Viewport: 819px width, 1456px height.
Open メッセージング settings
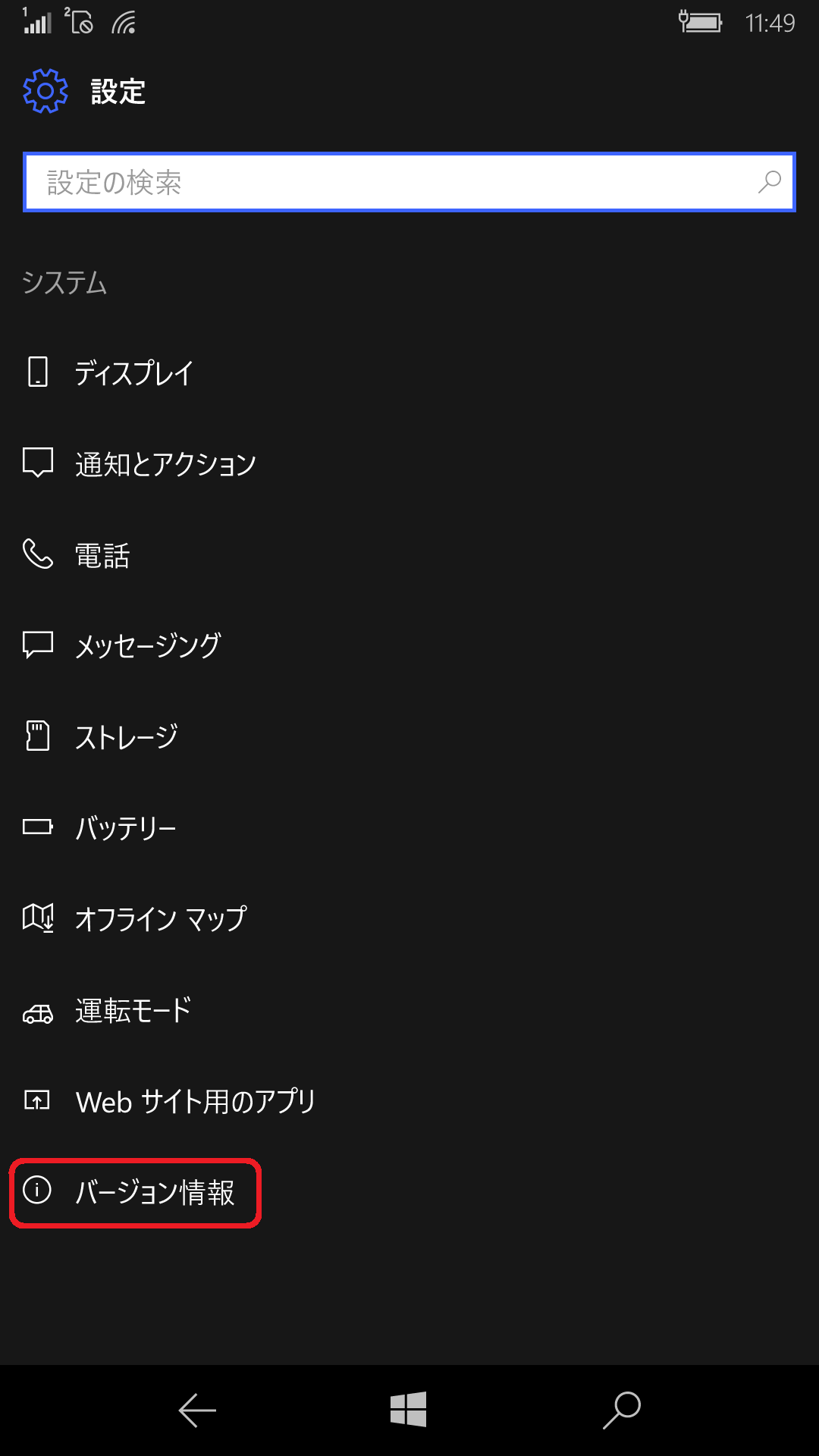(409, 645)
